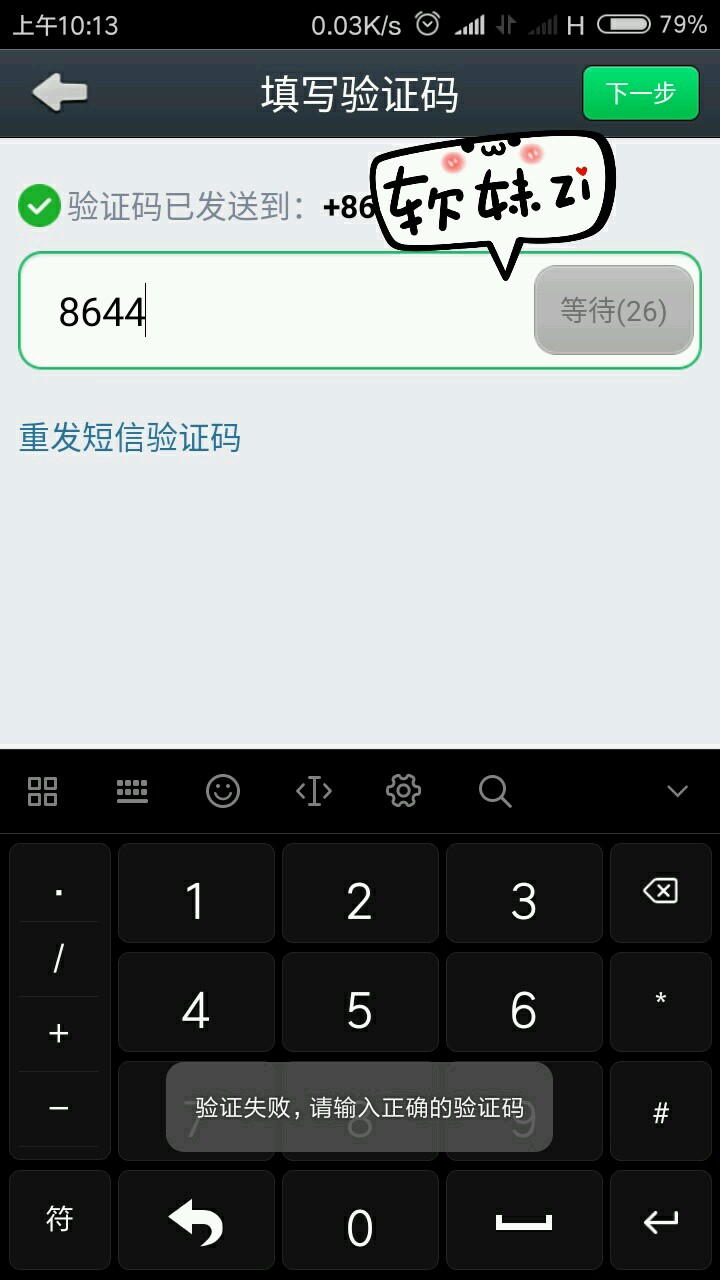This screenshot has width=720, height=1280.
Task: Delete a digit with the backspace key
Action: [660, 892]
